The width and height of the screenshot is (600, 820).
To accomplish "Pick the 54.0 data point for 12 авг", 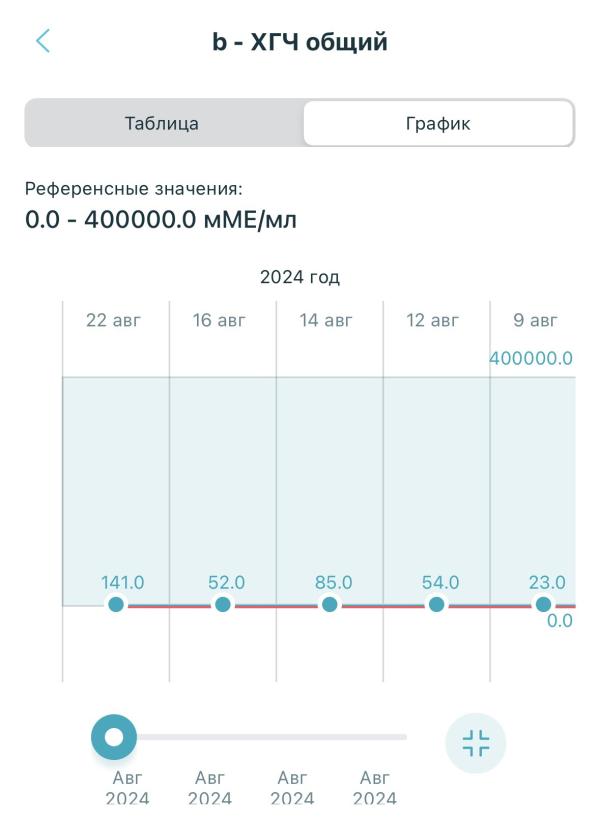I will (x=436, y=604).
